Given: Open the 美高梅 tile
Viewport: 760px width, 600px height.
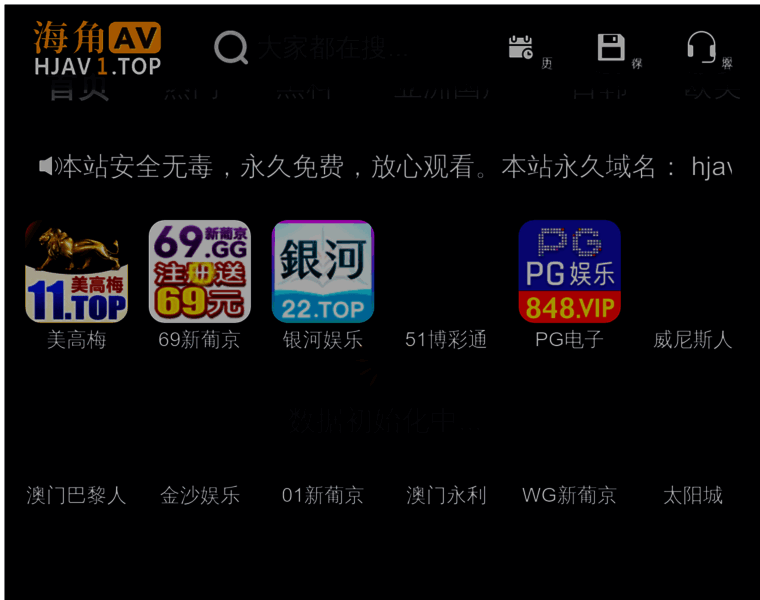Looking at the screenshot, I should point(76,272).
